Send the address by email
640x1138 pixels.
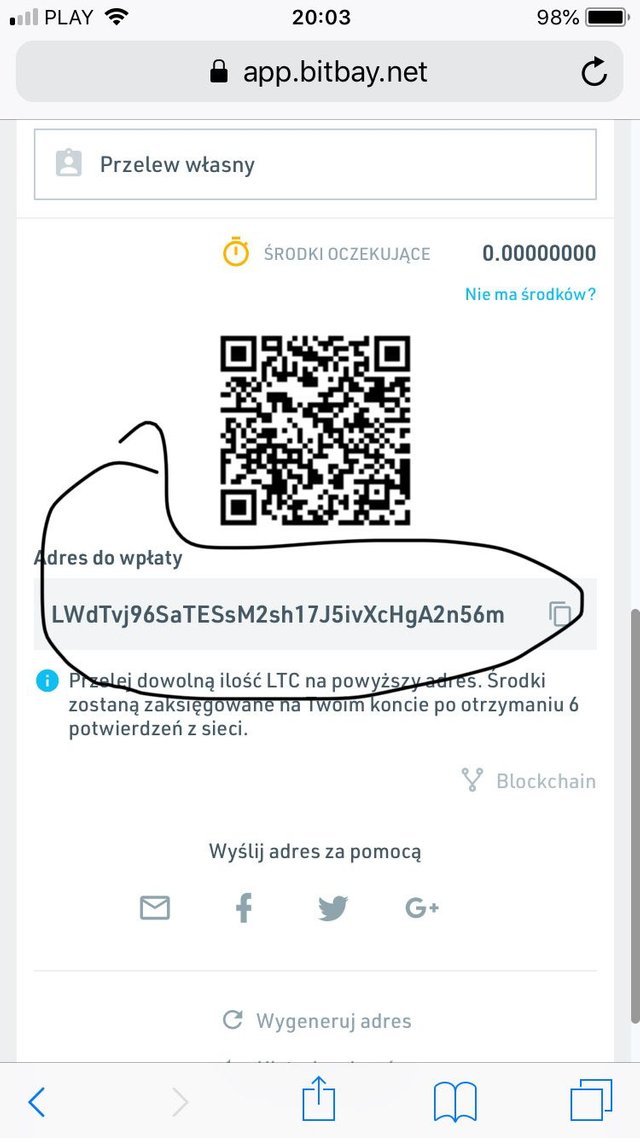pos(155,907)
